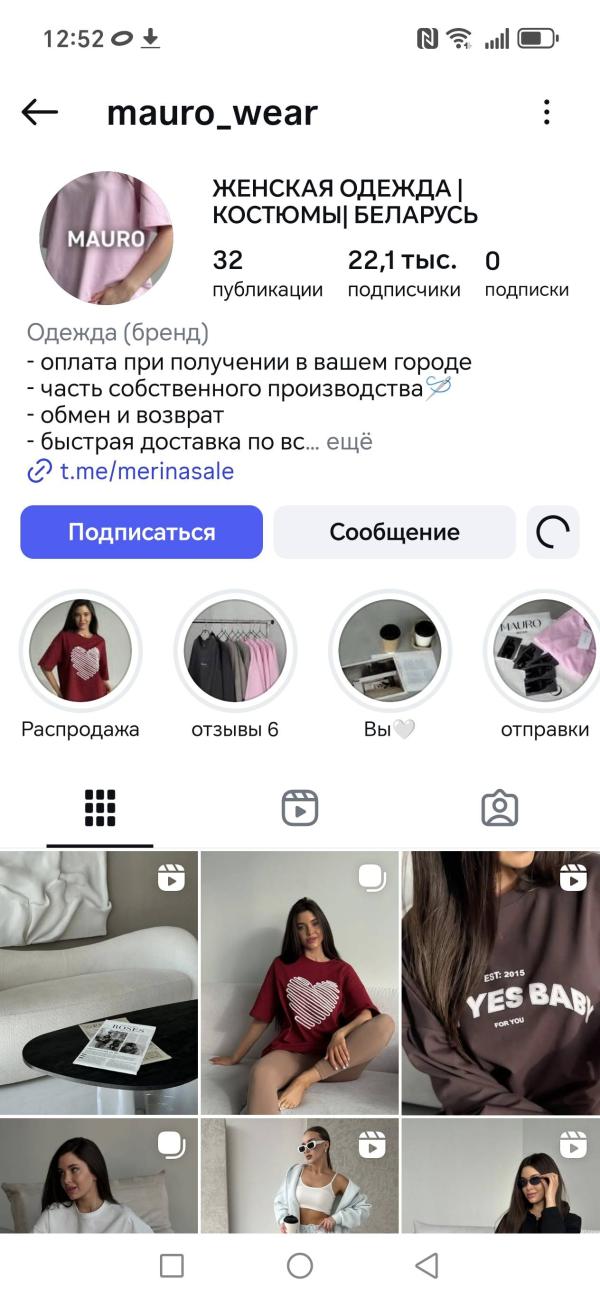Tap the Подписаться follow button

pos(142,532)
